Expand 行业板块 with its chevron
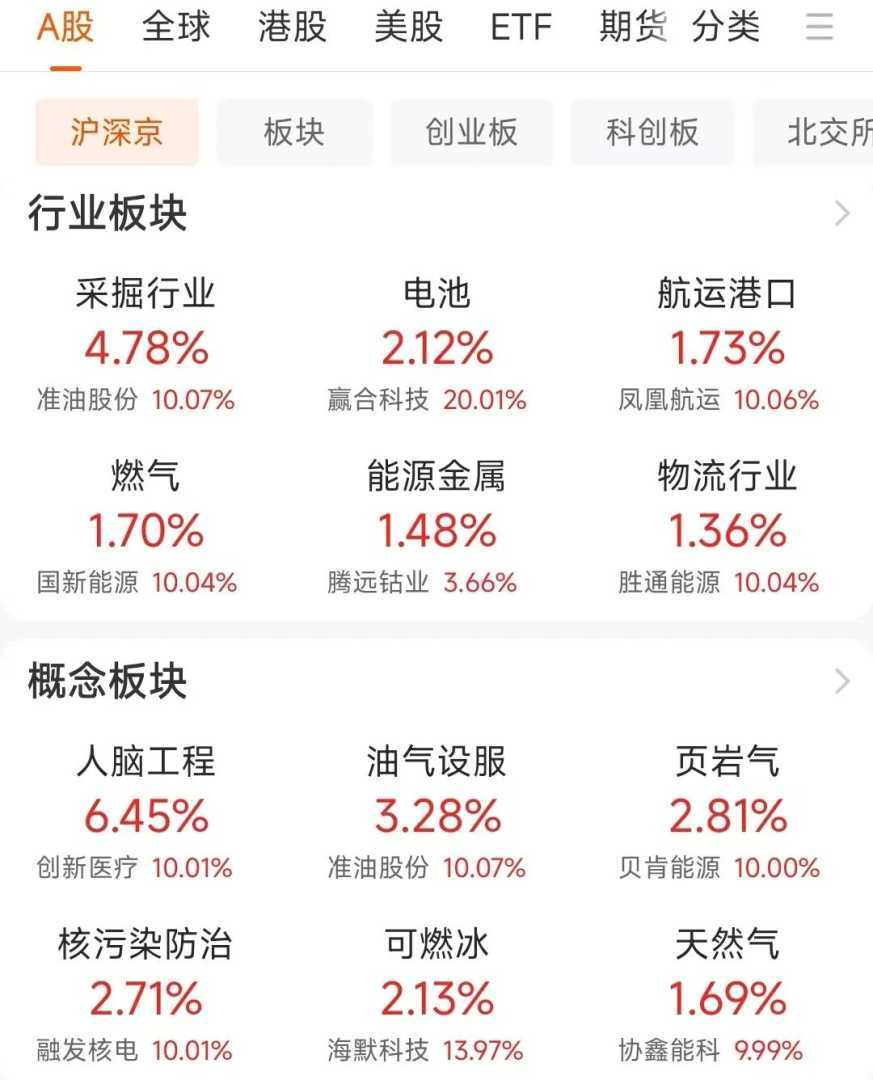The image size is (873, 1080). [842, 214]
